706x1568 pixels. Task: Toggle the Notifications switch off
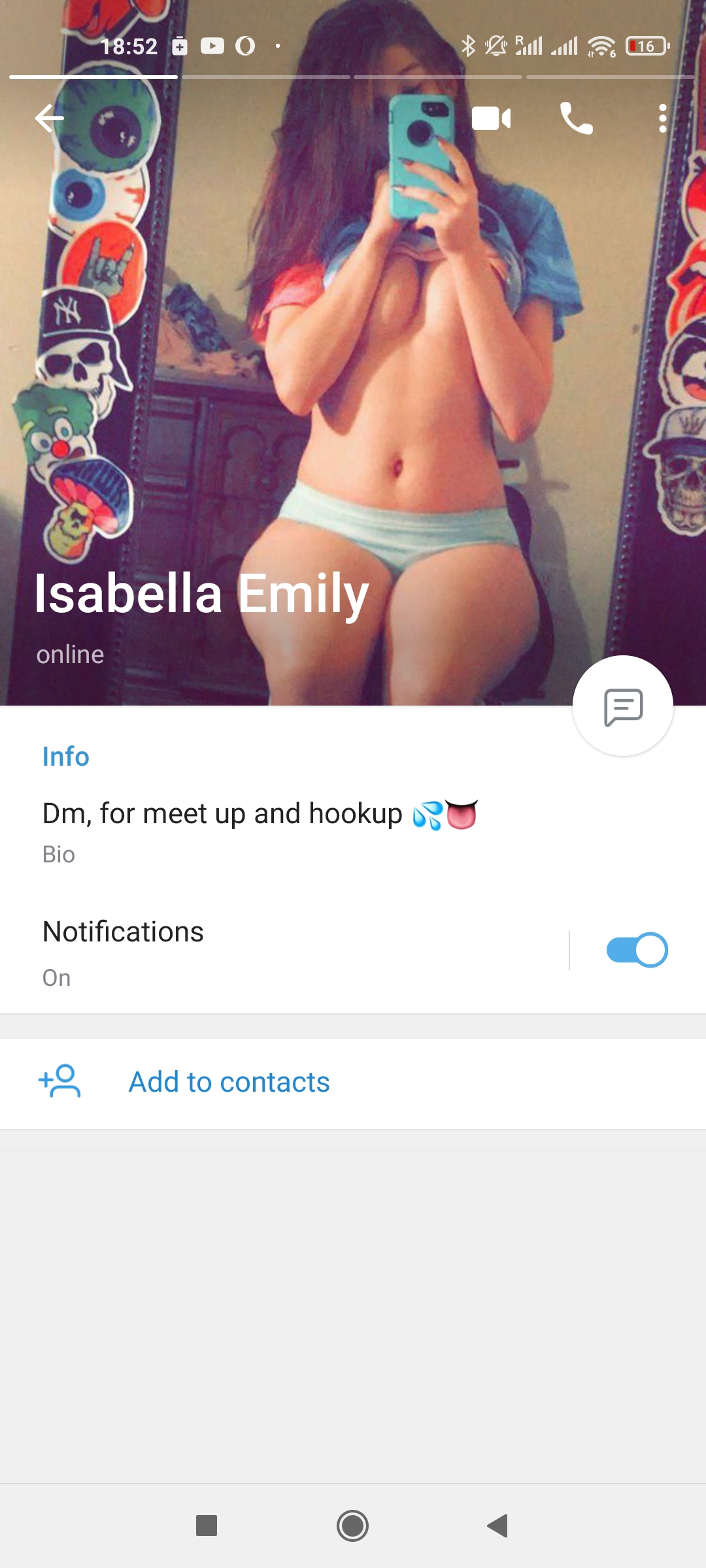[x=637, y=950]
